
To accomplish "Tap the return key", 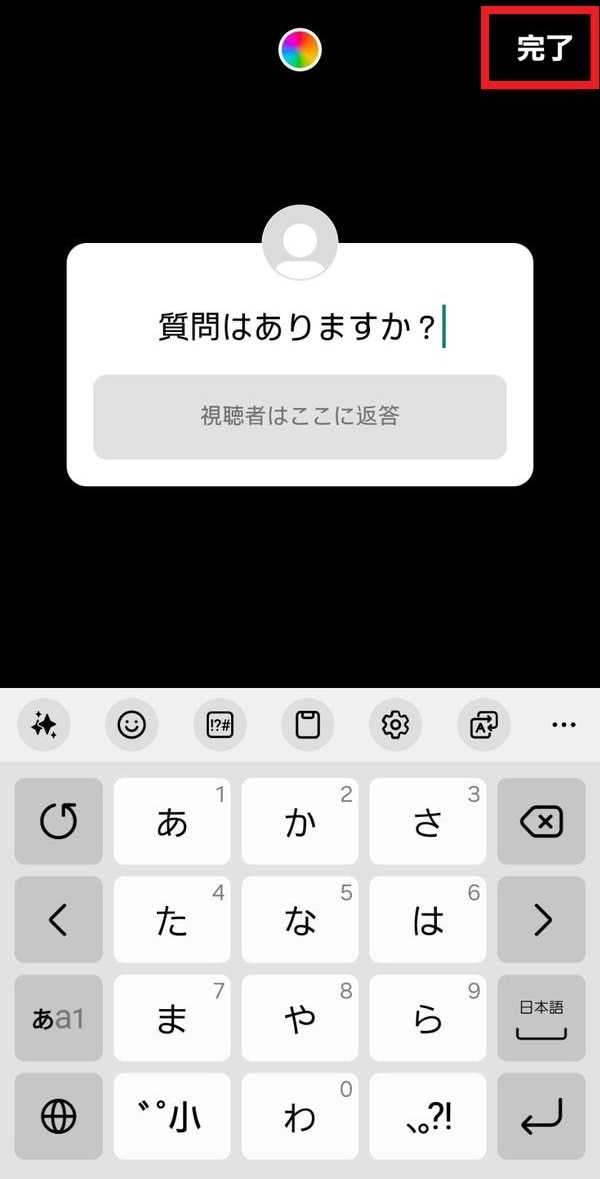I will [x=541, y=1116].
